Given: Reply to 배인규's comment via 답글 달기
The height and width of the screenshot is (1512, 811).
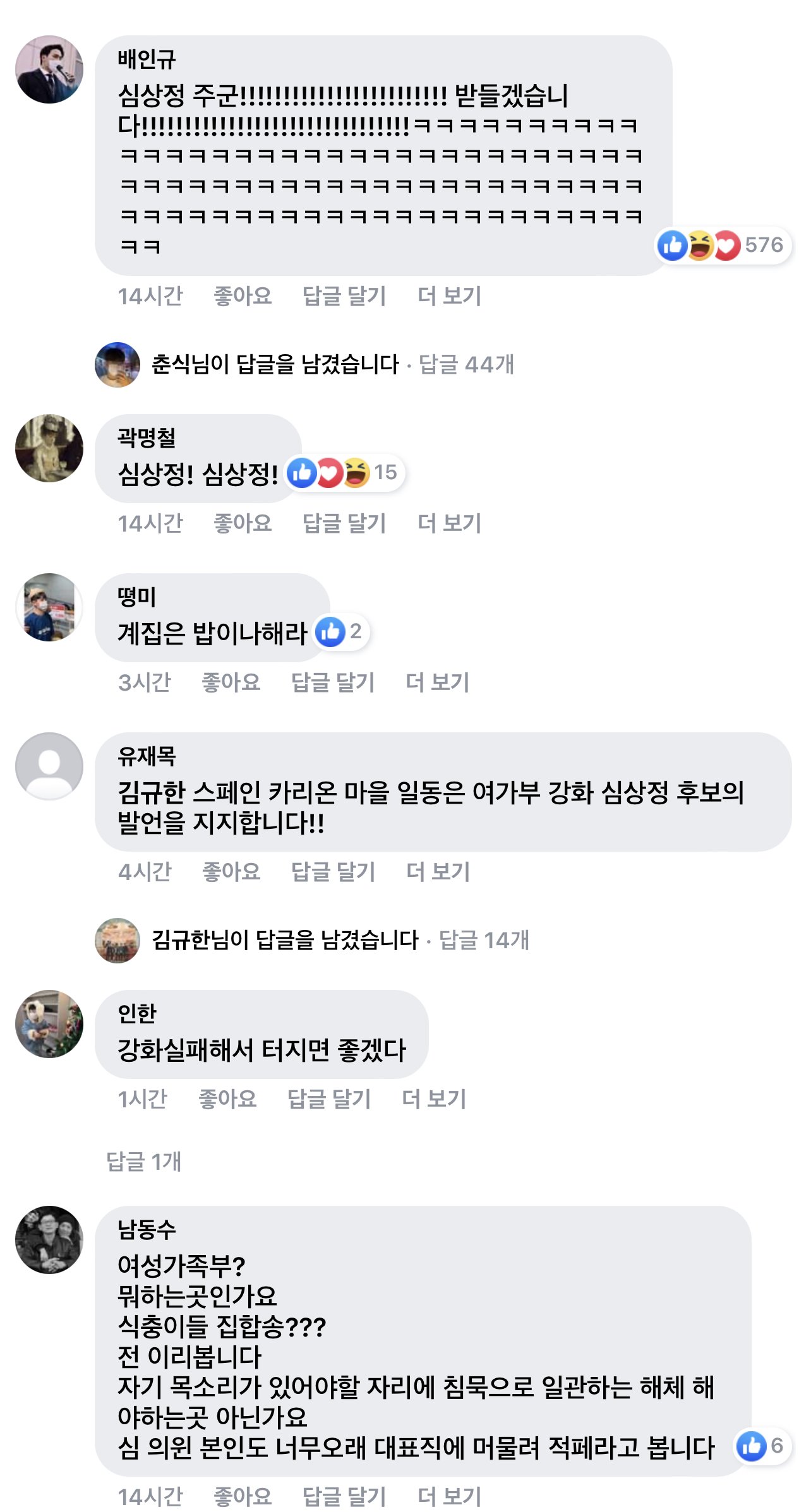Looking at the screenshot, I should 344,296.
